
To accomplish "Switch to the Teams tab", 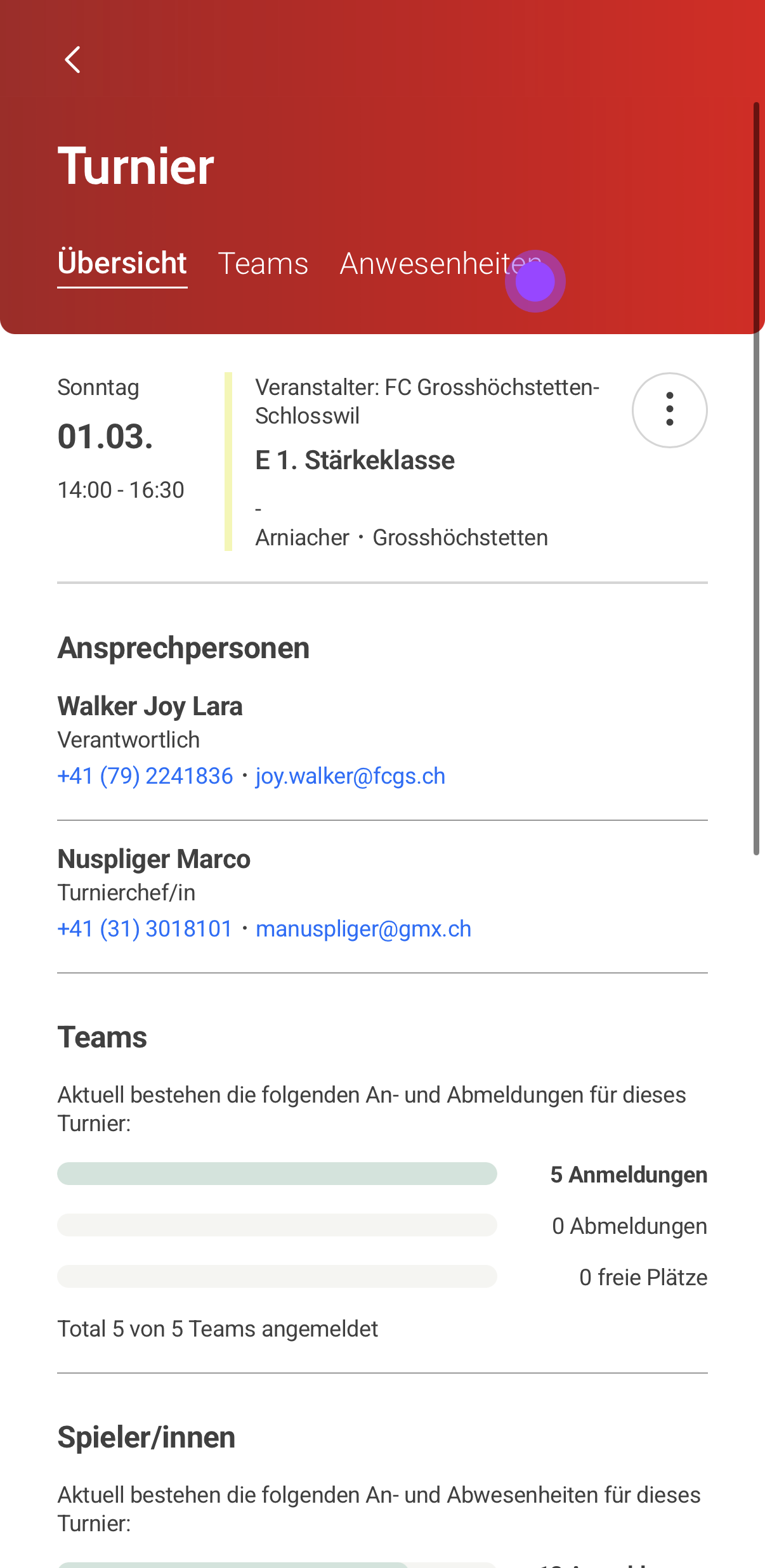I will [263, 263].
